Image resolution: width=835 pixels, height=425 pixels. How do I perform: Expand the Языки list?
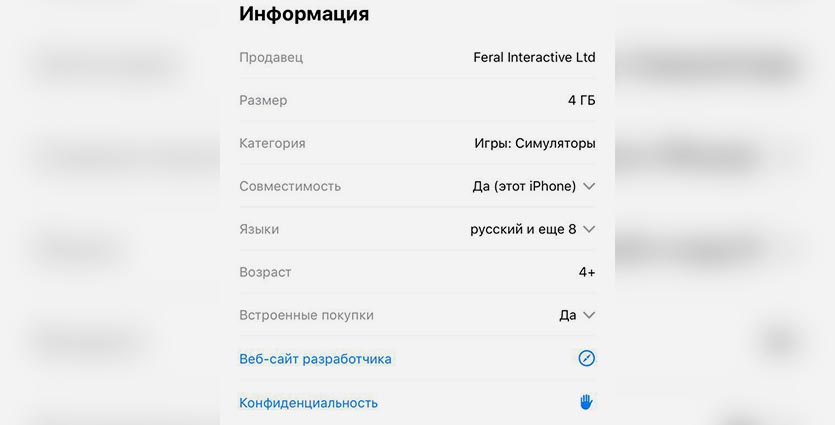tap(588, 229)
